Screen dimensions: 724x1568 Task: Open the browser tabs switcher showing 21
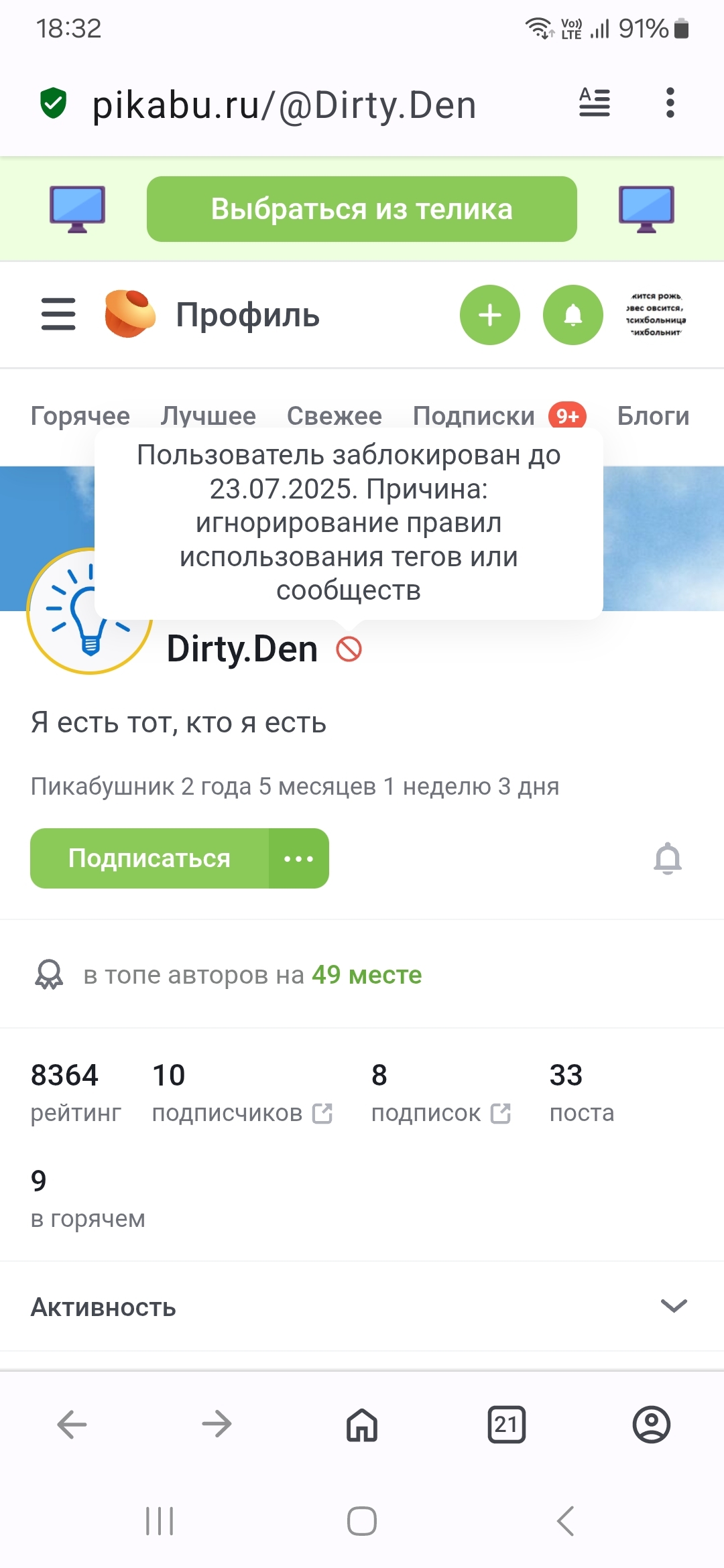[x=506, y=1425]
